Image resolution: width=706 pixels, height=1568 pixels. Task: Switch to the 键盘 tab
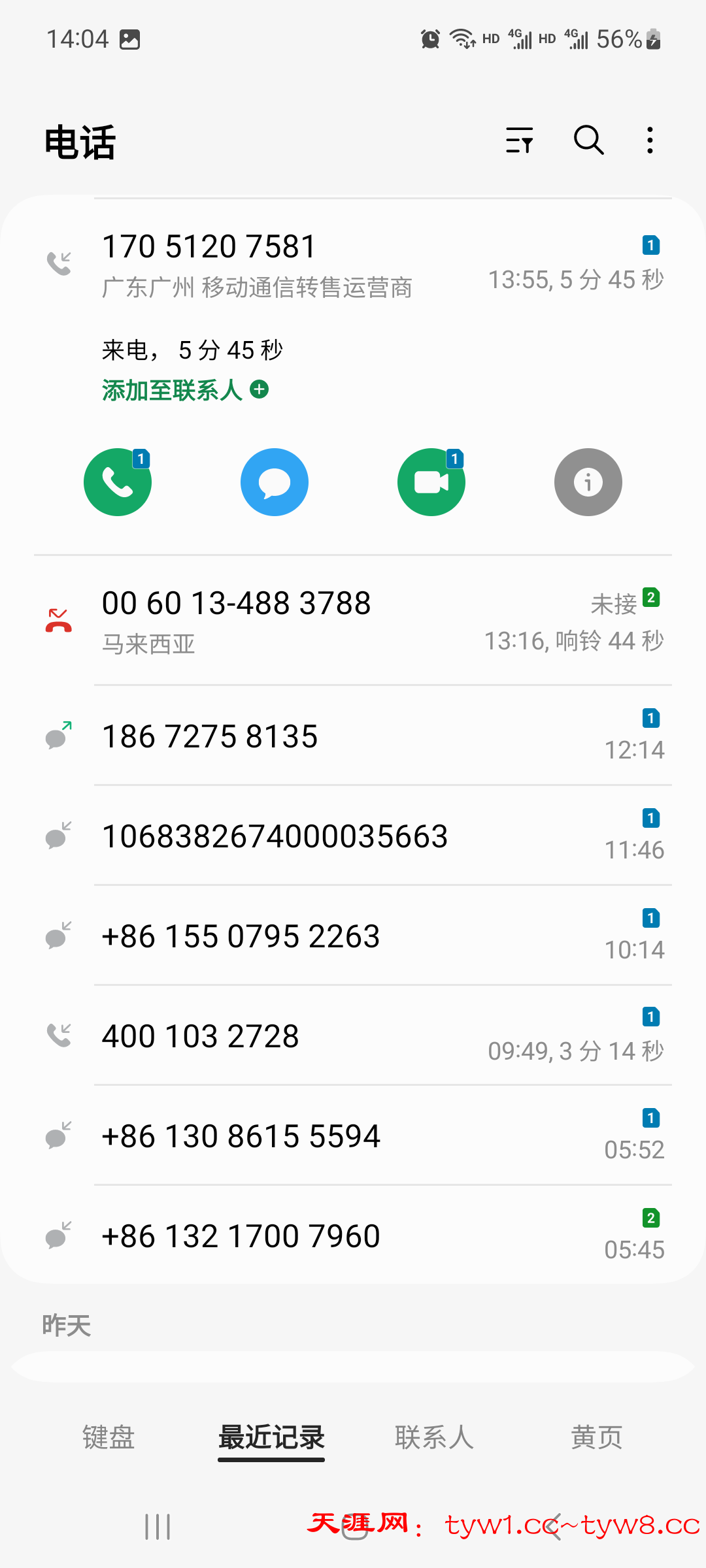click(x=109, y=1437)
